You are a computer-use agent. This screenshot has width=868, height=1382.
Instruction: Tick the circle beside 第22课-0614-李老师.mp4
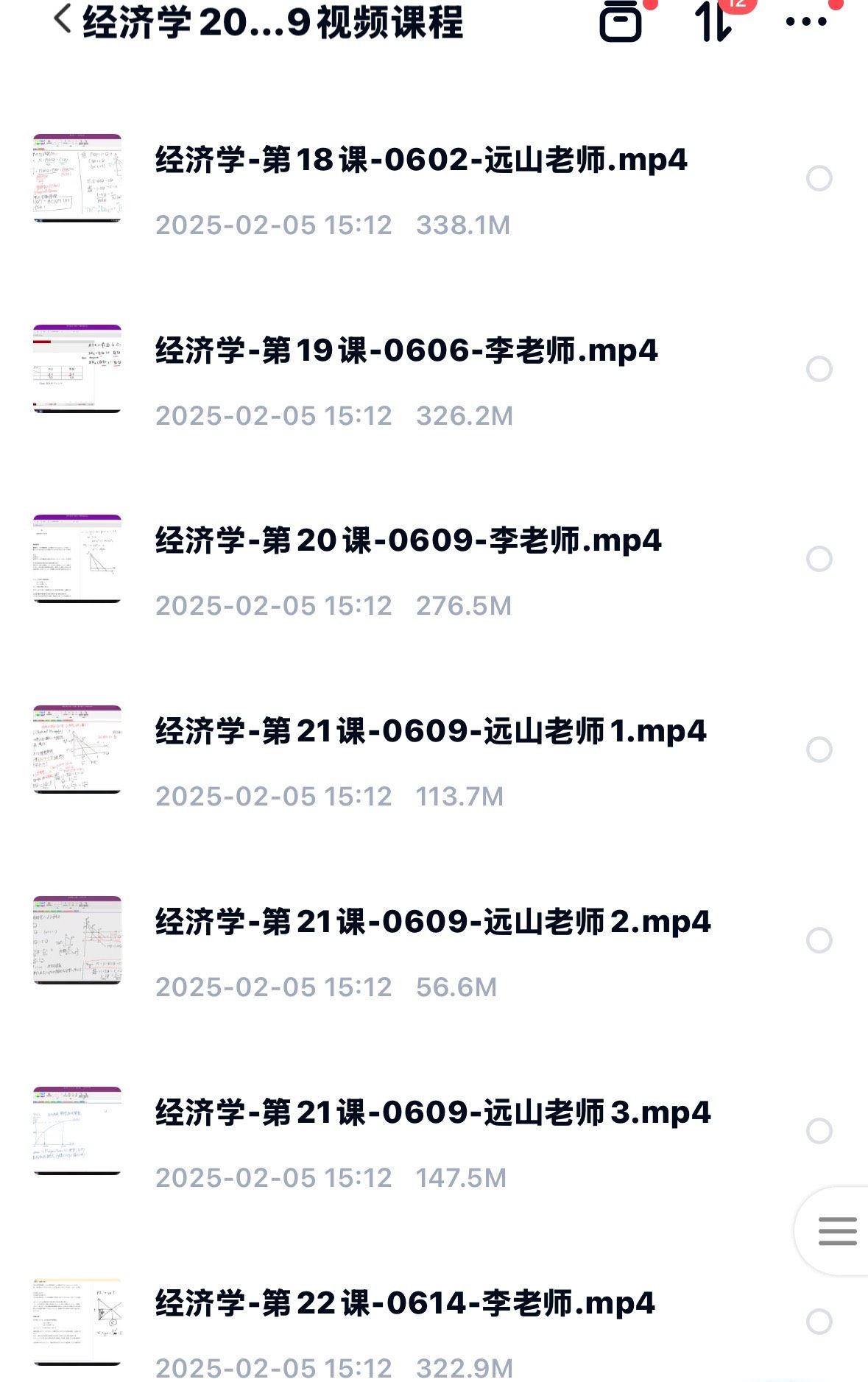[819, 1322]
